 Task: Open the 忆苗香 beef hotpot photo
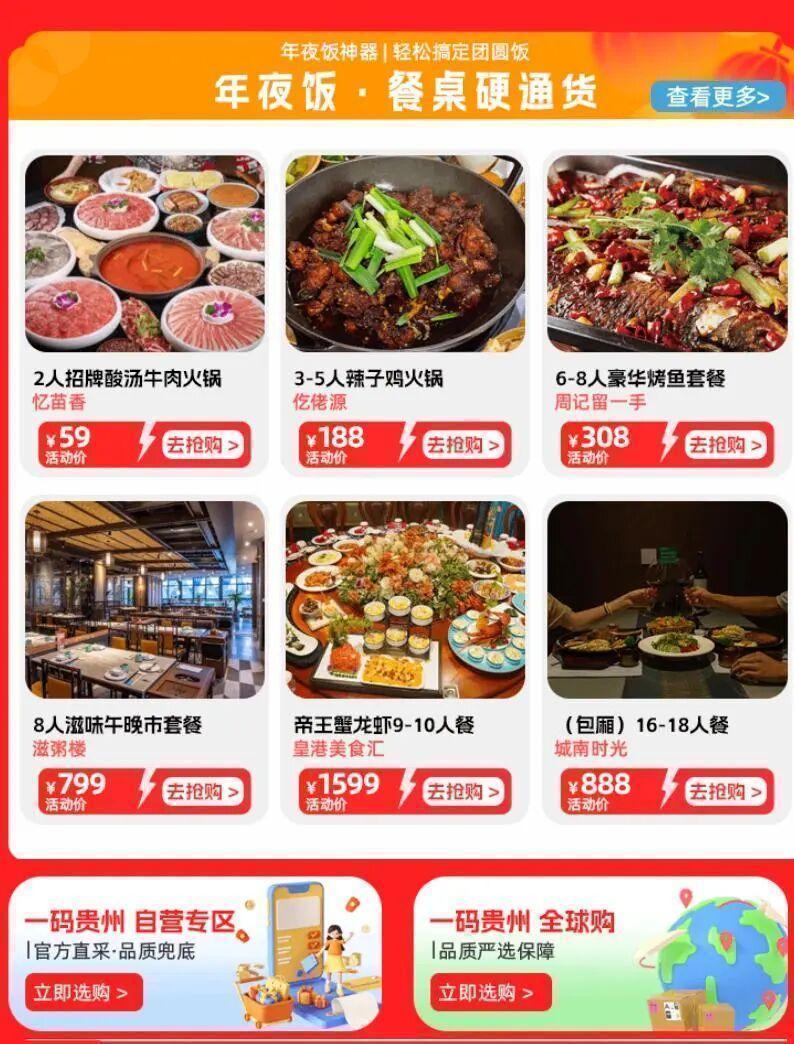[145, 253]
